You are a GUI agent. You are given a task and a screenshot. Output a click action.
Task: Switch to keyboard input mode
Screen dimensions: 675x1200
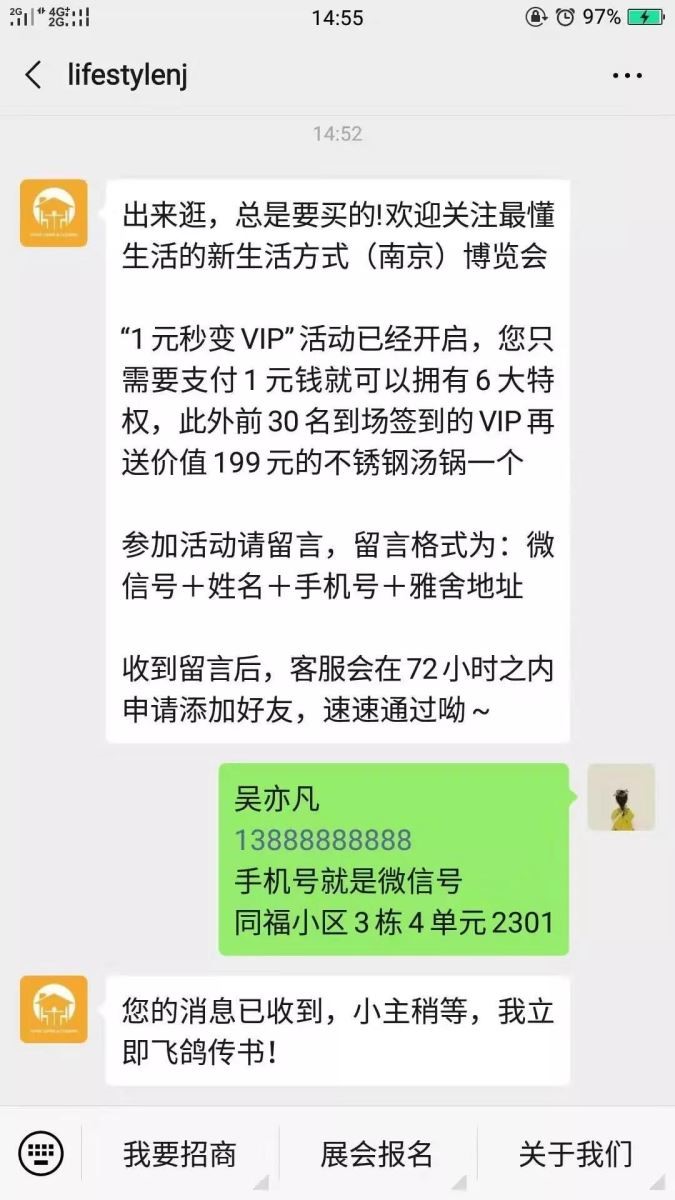click(41, 1153)
